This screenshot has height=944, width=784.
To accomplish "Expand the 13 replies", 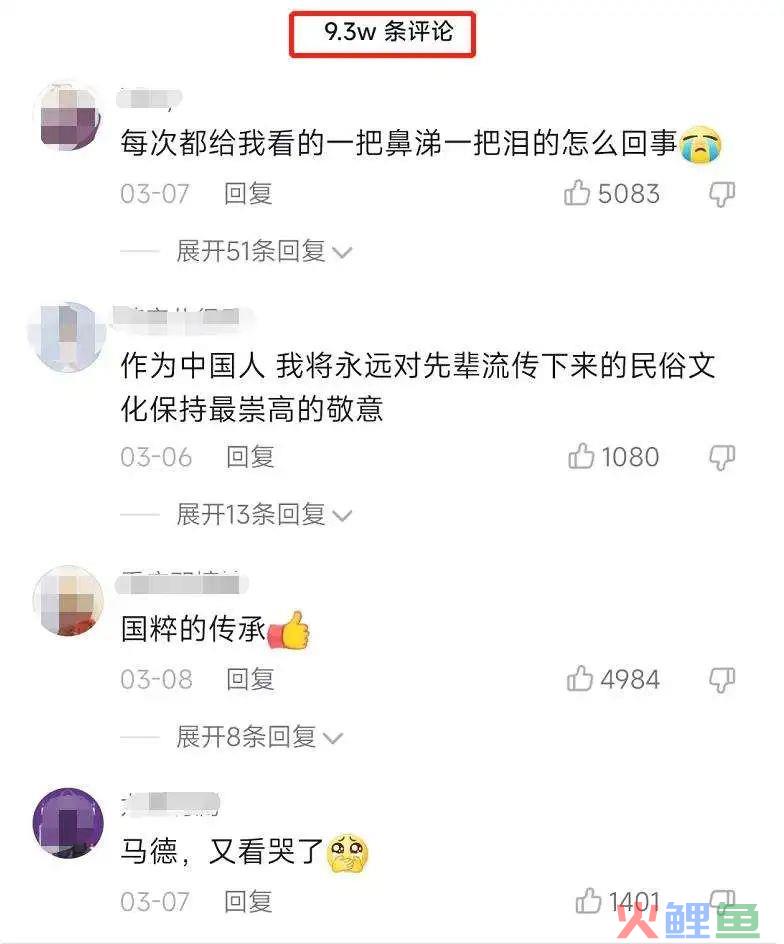I will pyautogui.click(x=264, y=515).
